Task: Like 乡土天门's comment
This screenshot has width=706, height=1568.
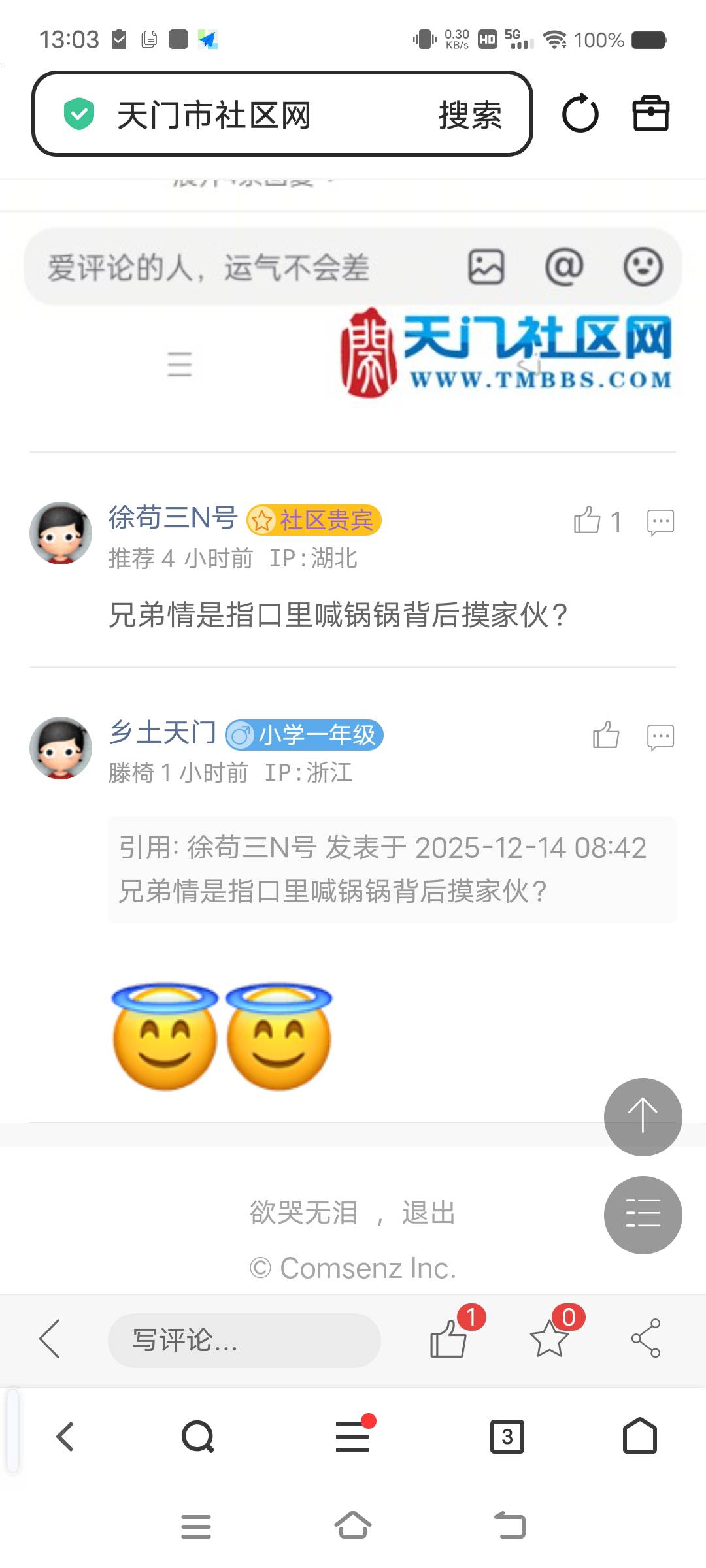Action: pyautogui.click(x=606, y=736)
